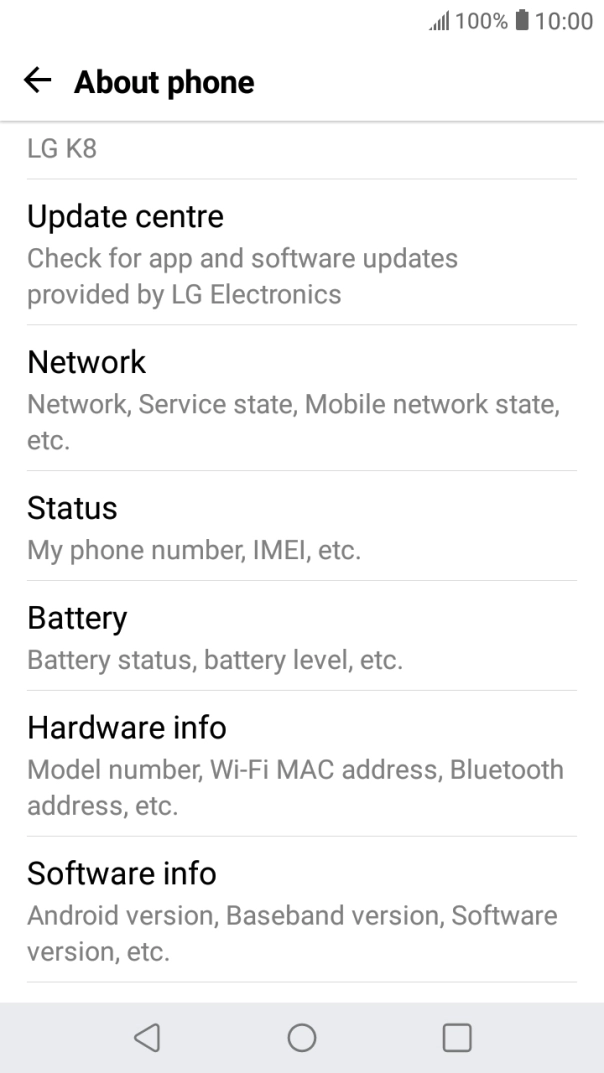Open Network information
This screenshot has height=1073, width=604.
302,398
